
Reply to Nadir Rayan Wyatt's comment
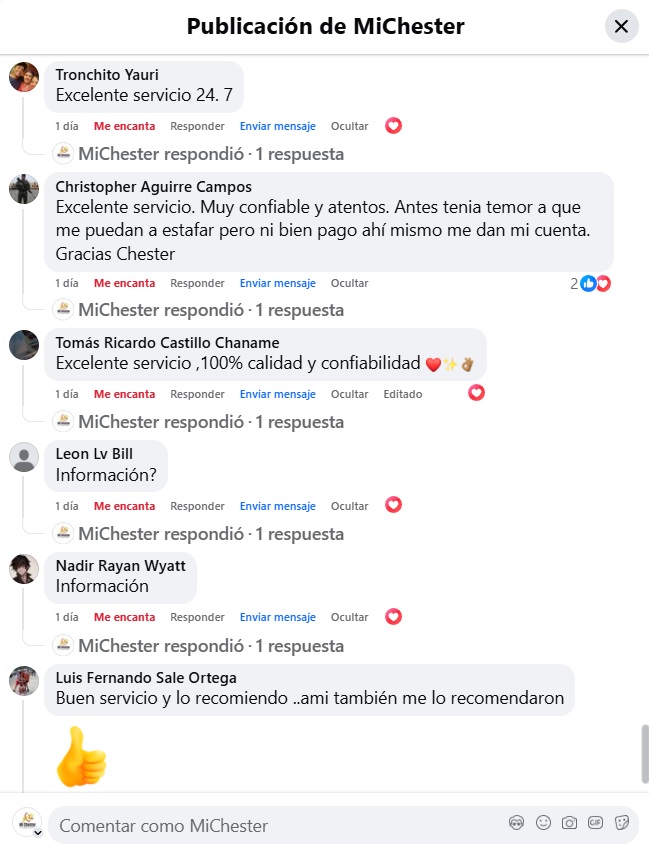197,617
